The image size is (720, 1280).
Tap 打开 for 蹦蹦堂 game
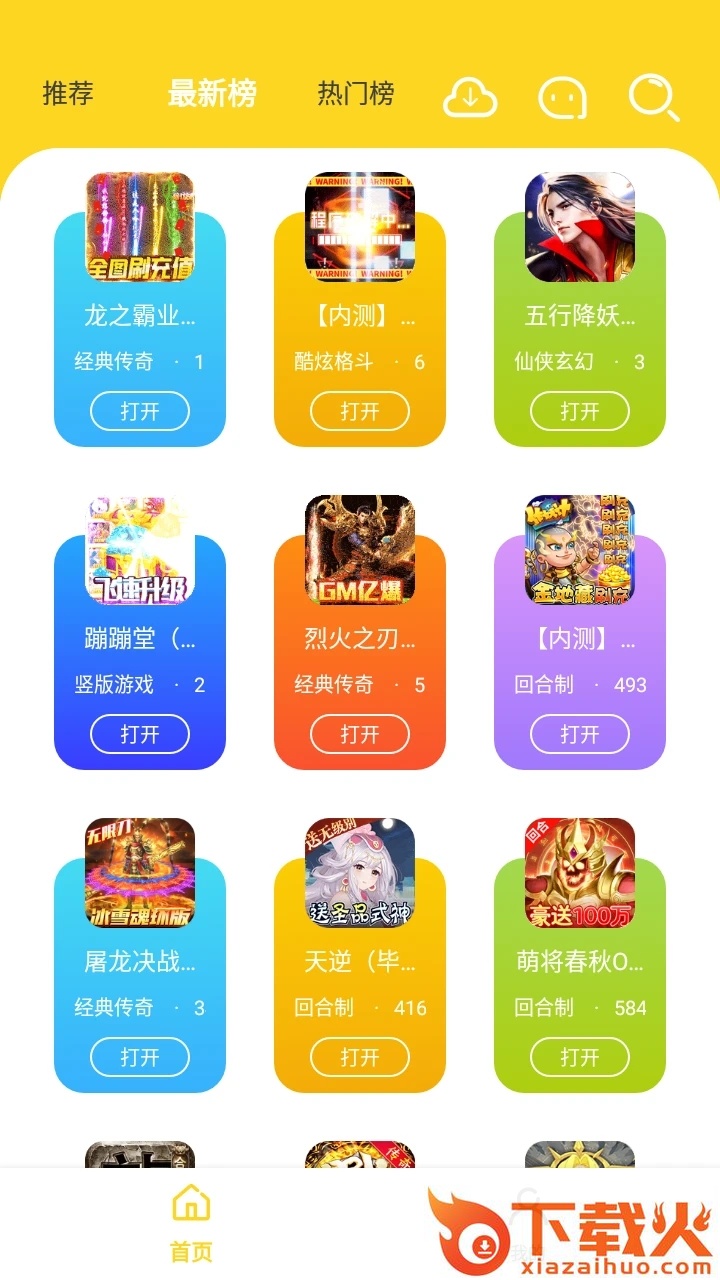[140, 734]
